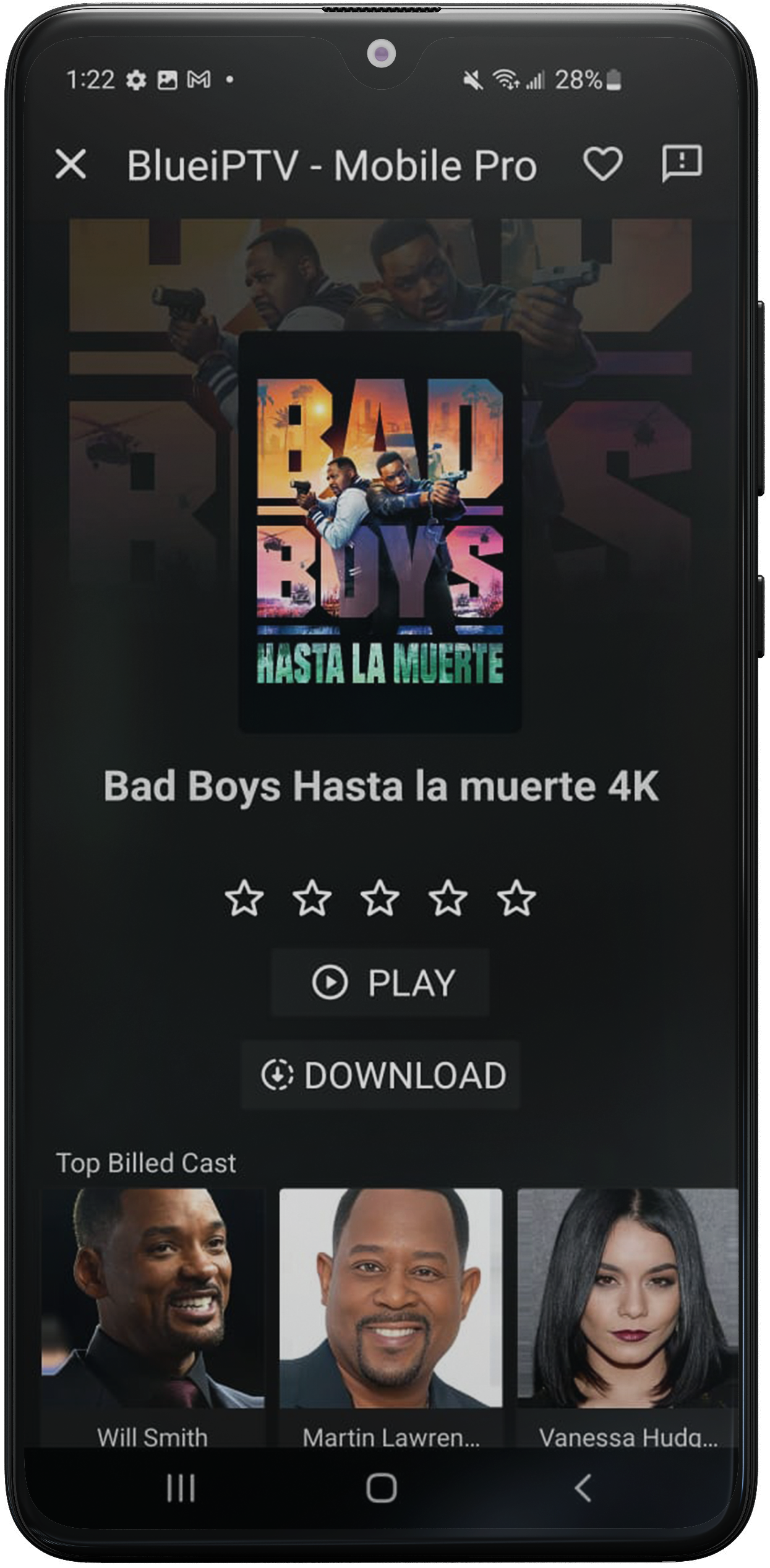Play Bad Boys Hasta la muerte 4K
Viewport: 770px width, 1568px height.
(380, 983)
